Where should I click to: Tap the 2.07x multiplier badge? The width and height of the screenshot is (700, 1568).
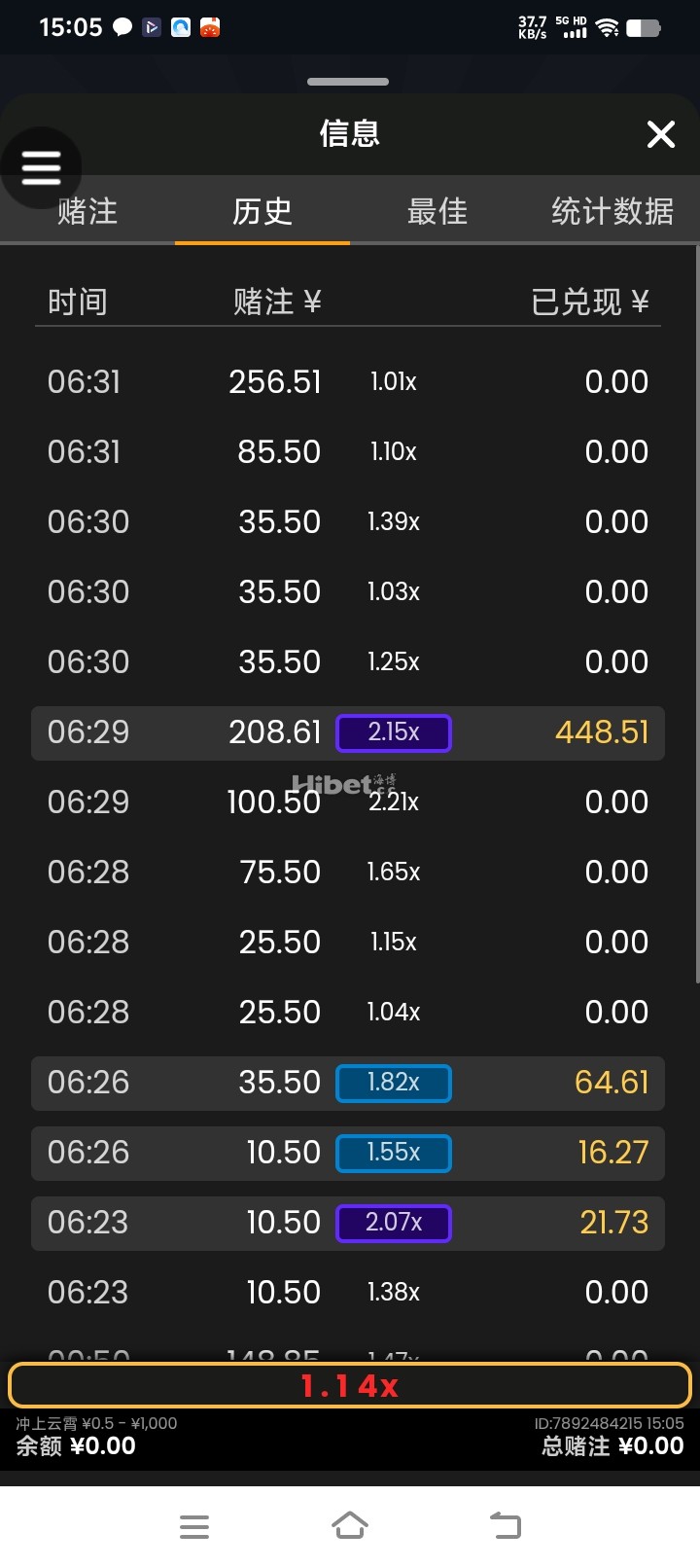(x=394, y=1223)
